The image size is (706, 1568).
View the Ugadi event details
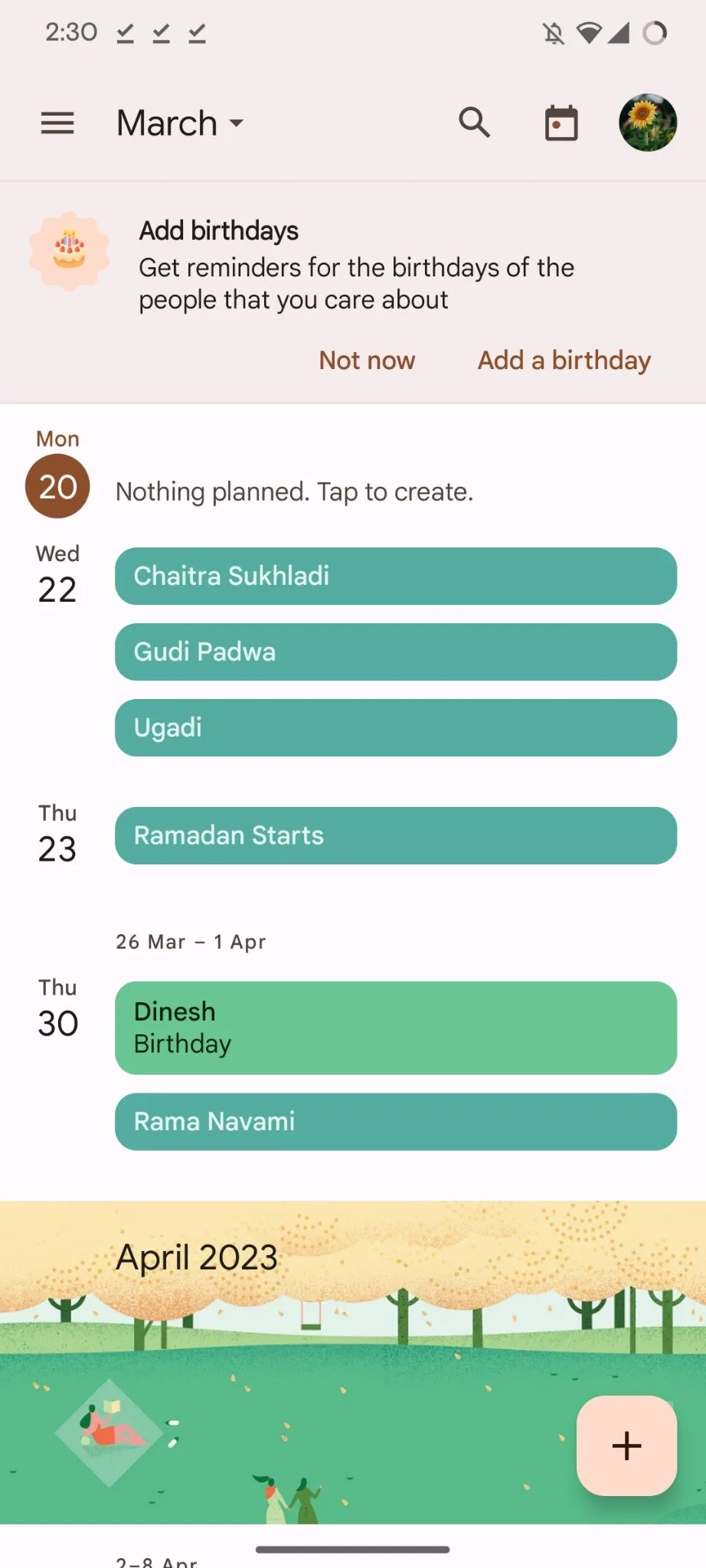point(395,727)
